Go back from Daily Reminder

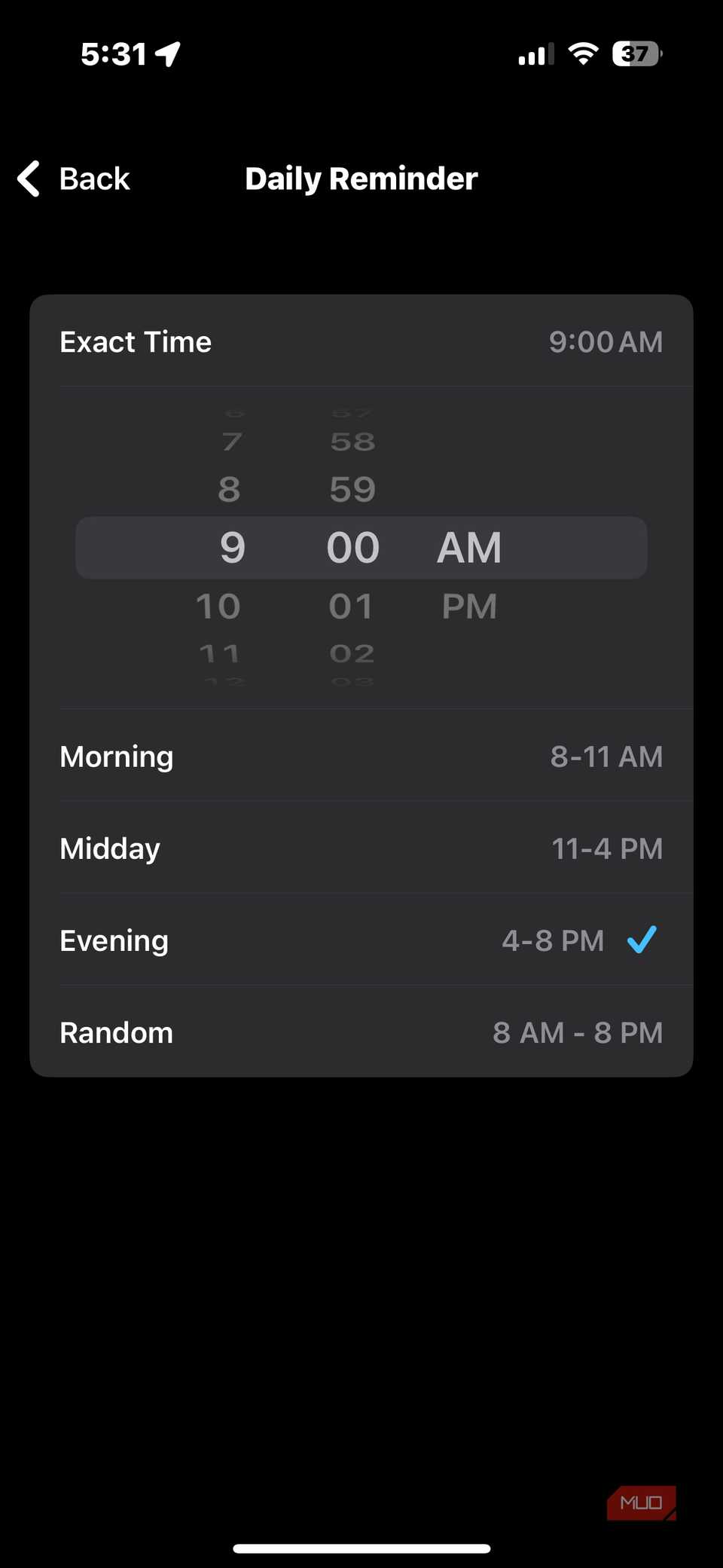75,179
